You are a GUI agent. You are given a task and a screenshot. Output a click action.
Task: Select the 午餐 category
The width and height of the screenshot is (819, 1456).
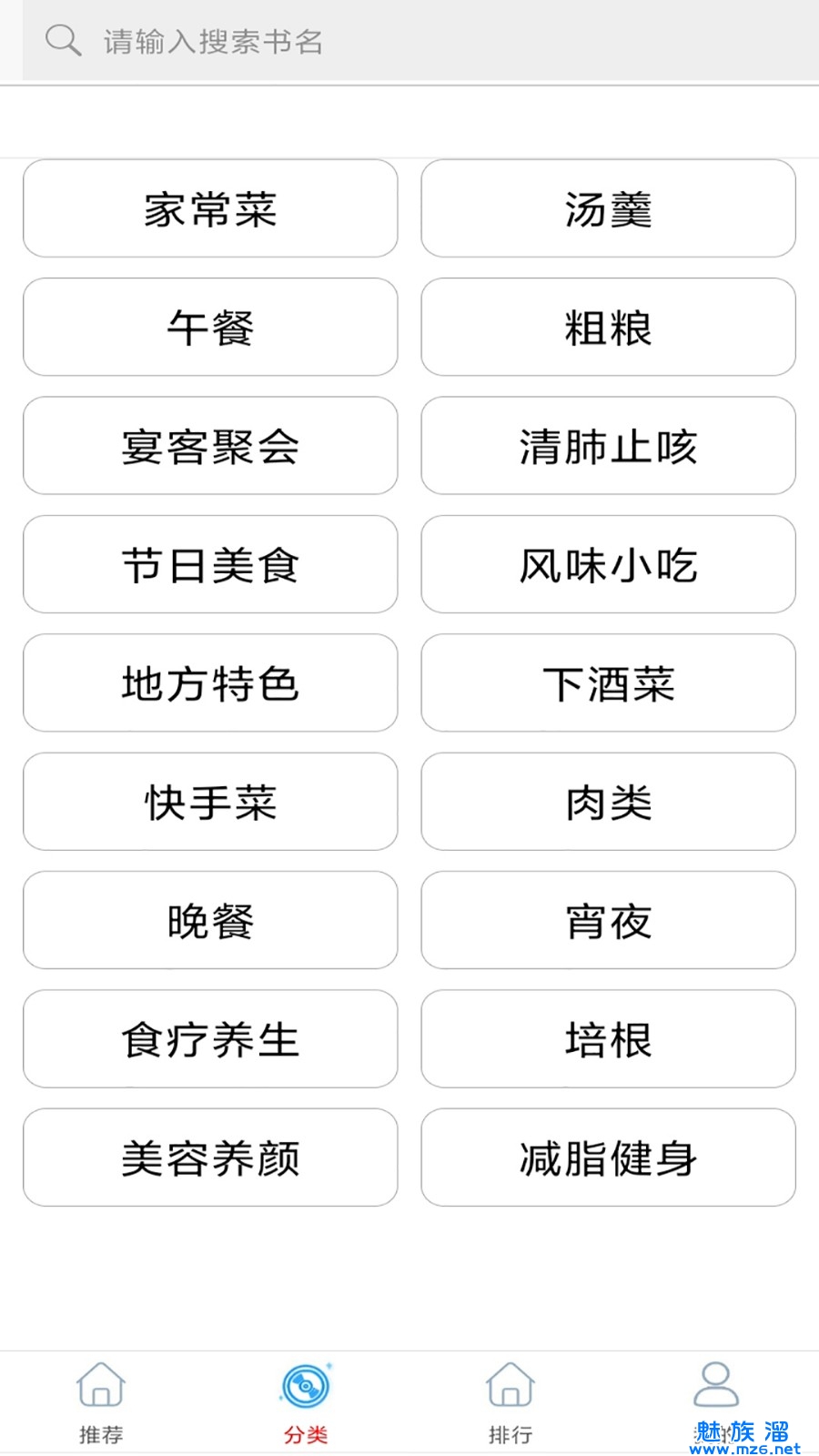coord(210,328)
